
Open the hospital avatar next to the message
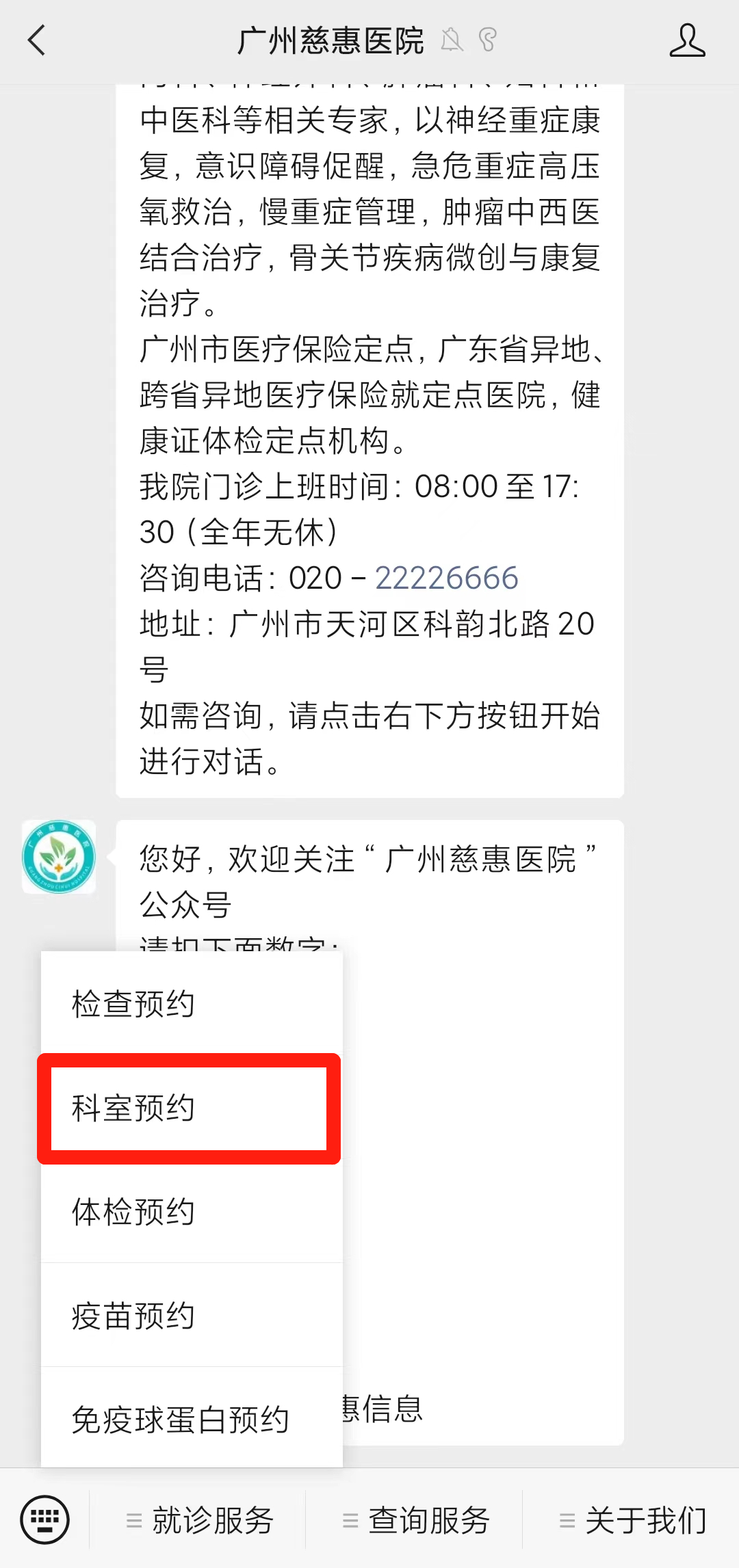click(x=59, y=857)
